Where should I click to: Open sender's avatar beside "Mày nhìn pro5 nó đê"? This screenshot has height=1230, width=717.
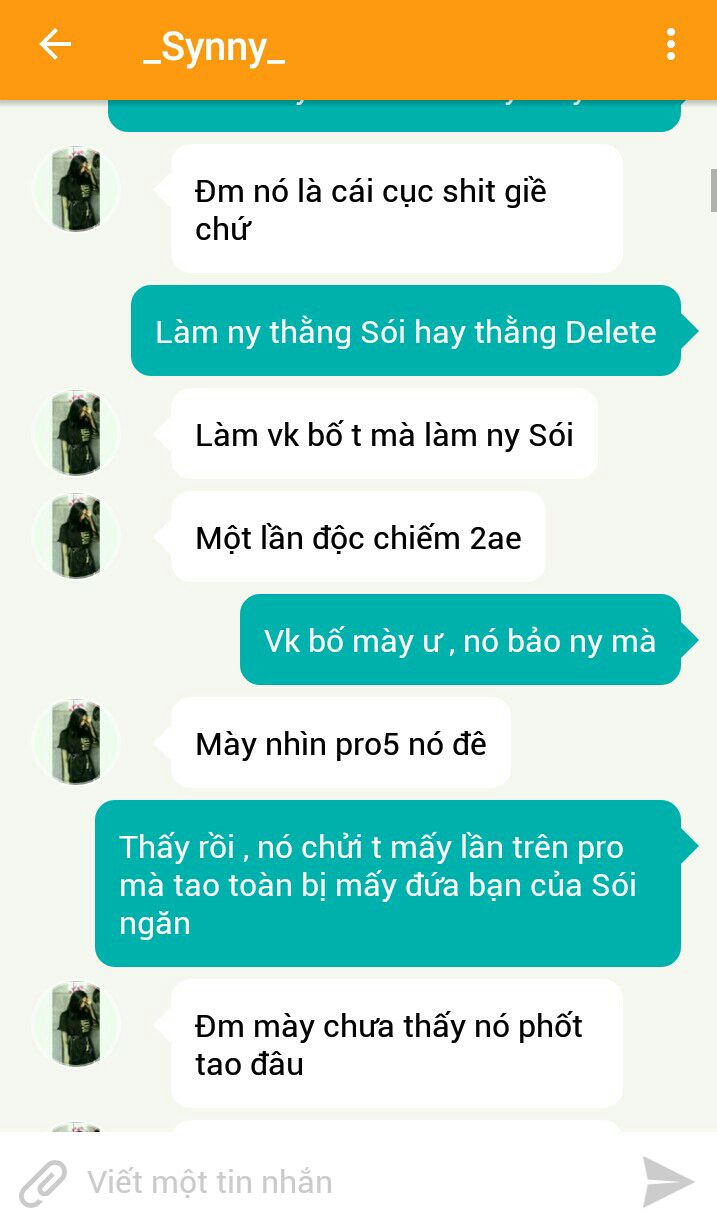[x=76, y=741]
